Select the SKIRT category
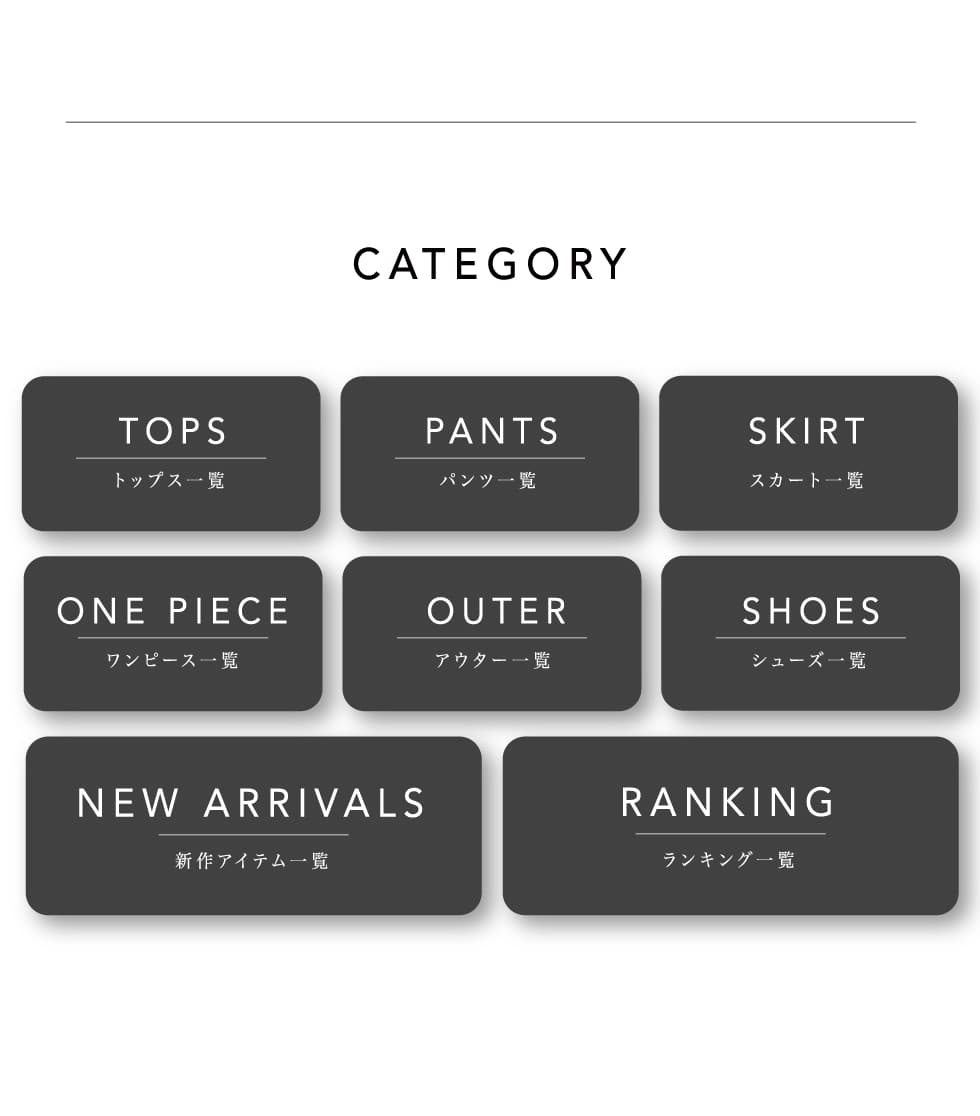 [808, 453]
